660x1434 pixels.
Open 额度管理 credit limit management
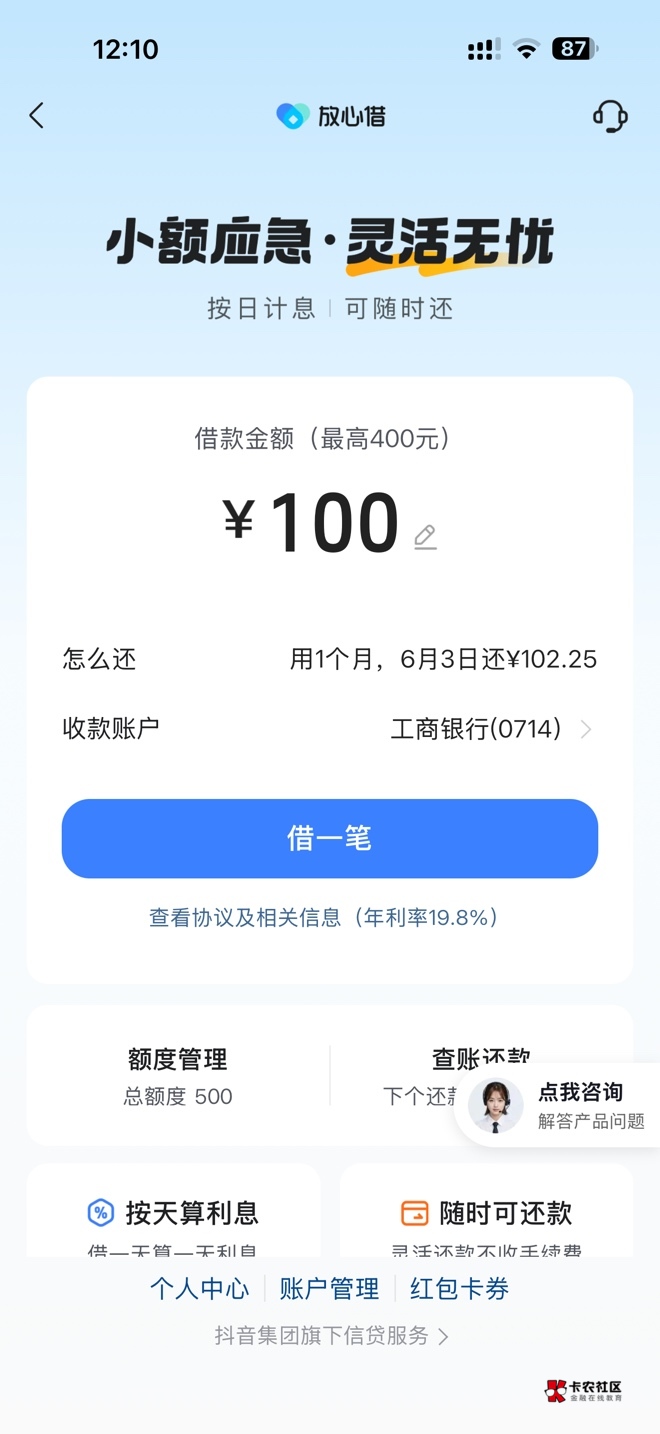(178, 1075)
